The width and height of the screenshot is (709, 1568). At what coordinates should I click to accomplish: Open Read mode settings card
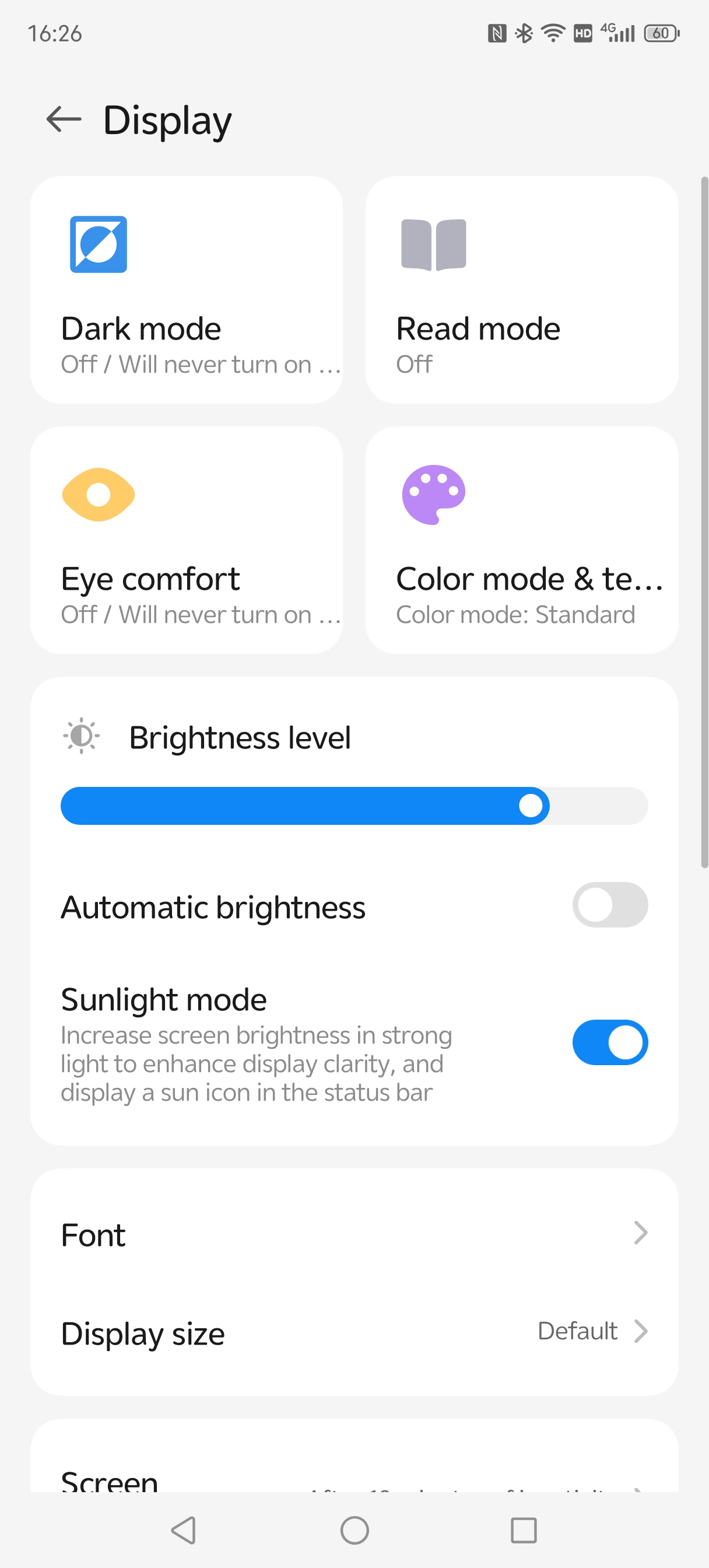522,290
